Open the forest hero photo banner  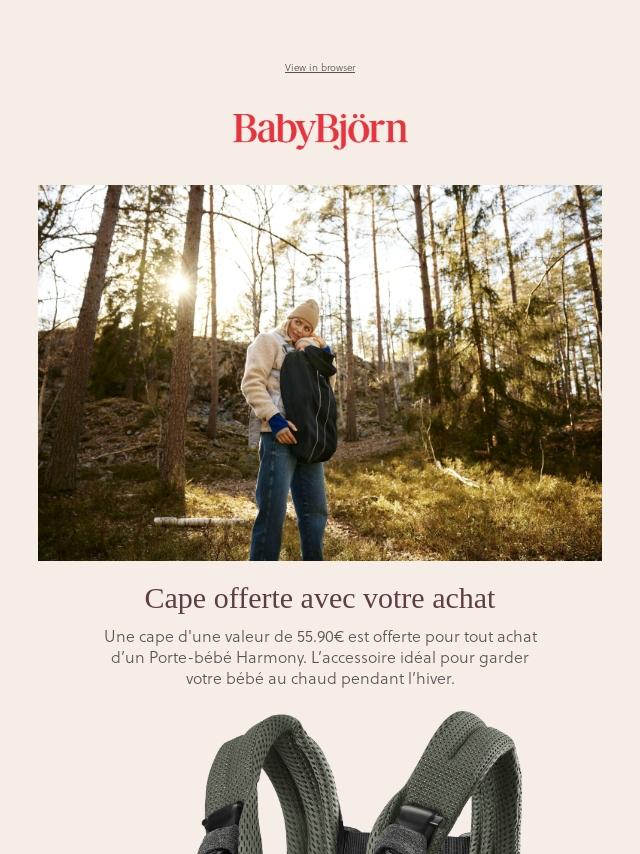point(320,373)
